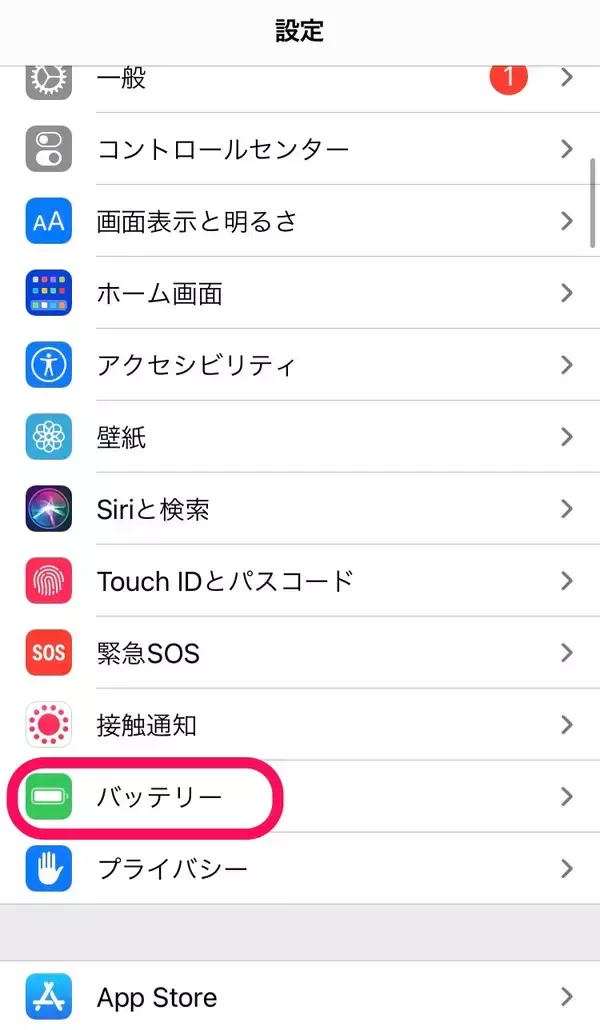Open ホーム画面 settings
Image resolution: width=600 pixels, height=1030 pixels.
click(x=300, y=293)
